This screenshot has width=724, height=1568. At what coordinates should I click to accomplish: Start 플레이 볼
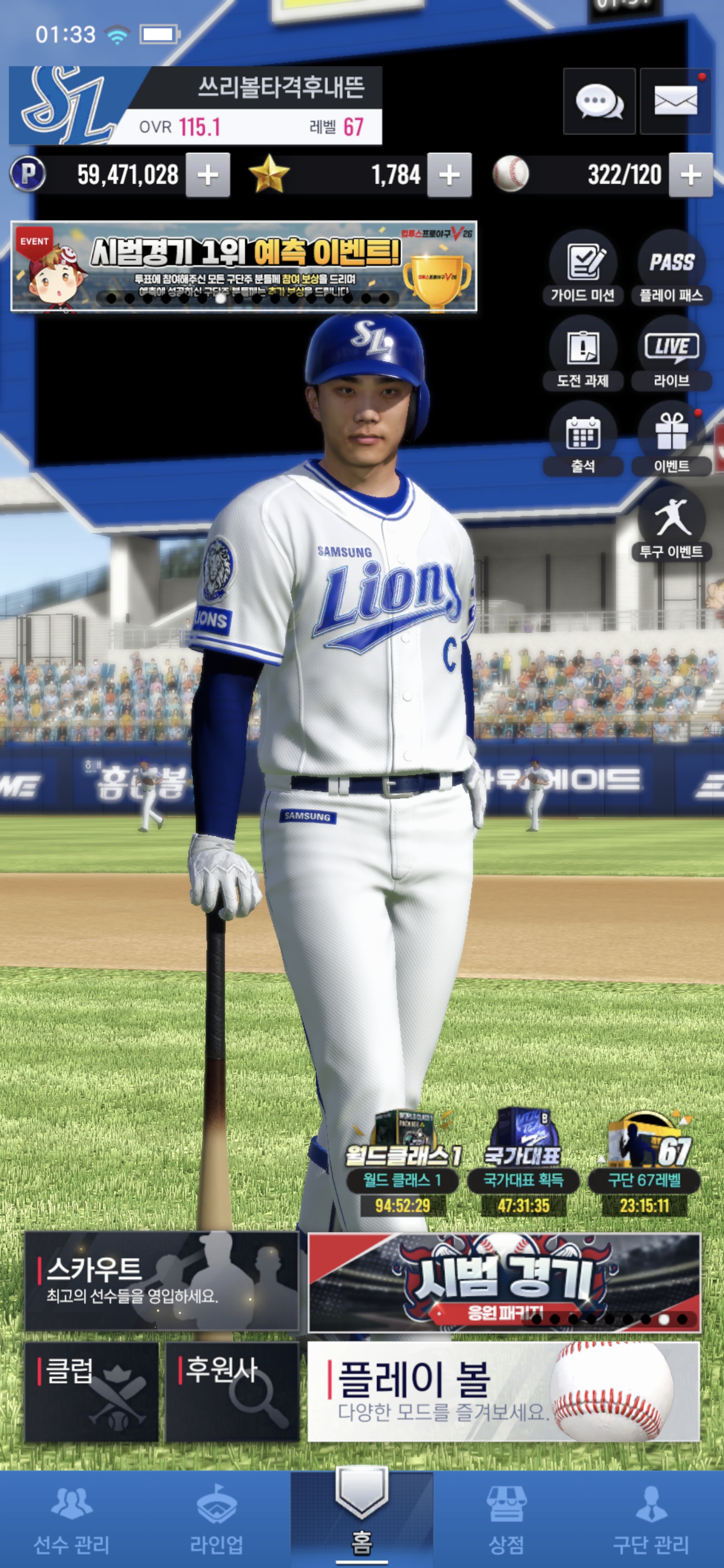point(504,1392)
